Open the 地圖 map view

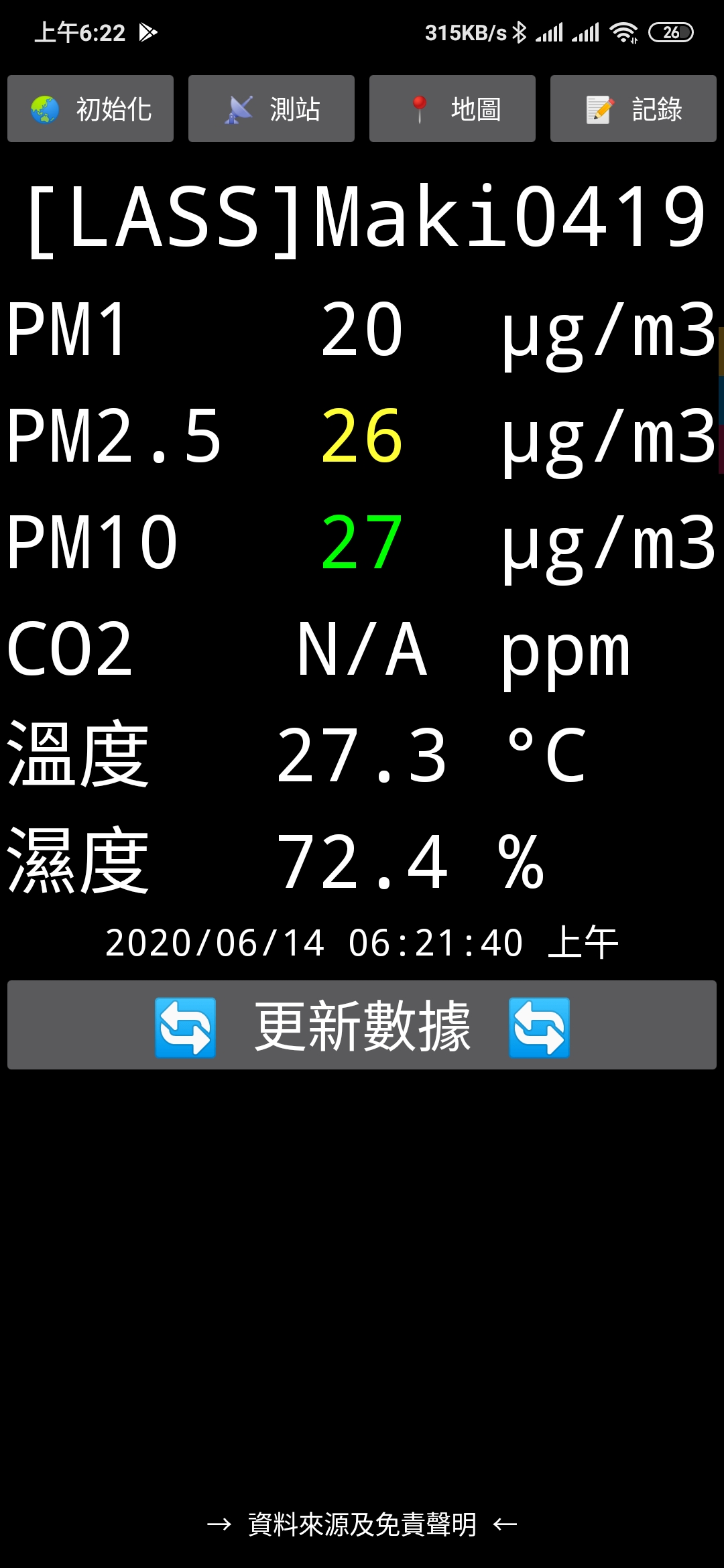pyautogui.click(x=452, y=109)
